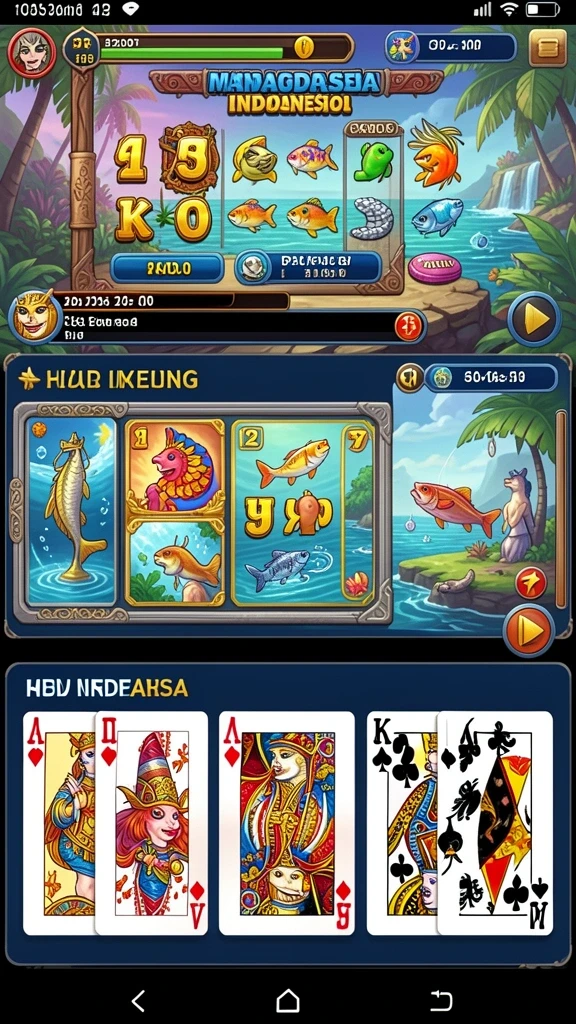Tap the red round star button above the orange play arrow
Image resolution: width=576 pixels, height=1024 pixels.
[x=531, y=583]
